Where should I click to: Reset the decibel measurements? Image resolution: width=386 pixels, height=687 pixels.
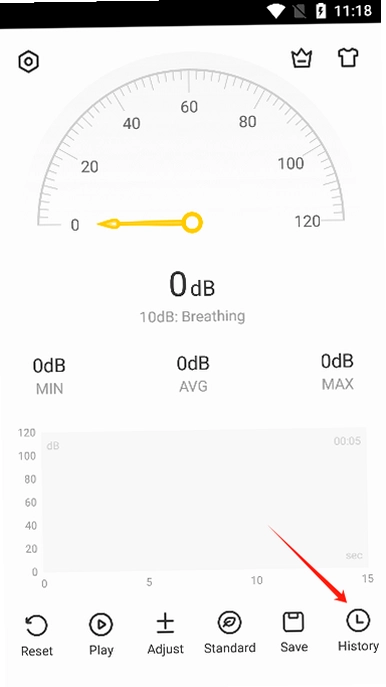point(37,635)
